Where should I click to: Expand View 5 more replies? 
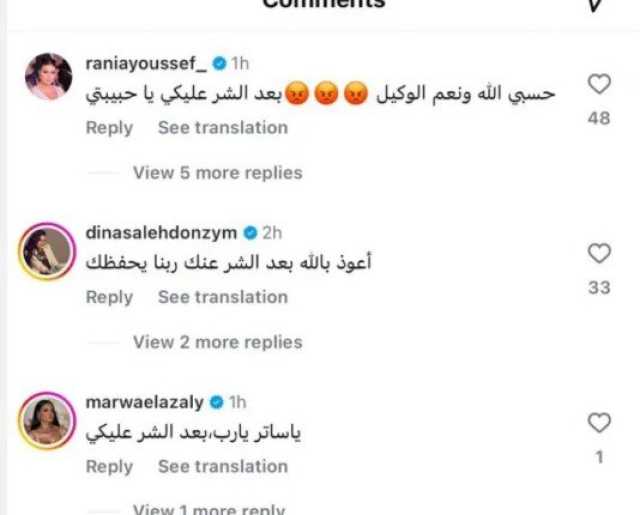tap(217, 173)
